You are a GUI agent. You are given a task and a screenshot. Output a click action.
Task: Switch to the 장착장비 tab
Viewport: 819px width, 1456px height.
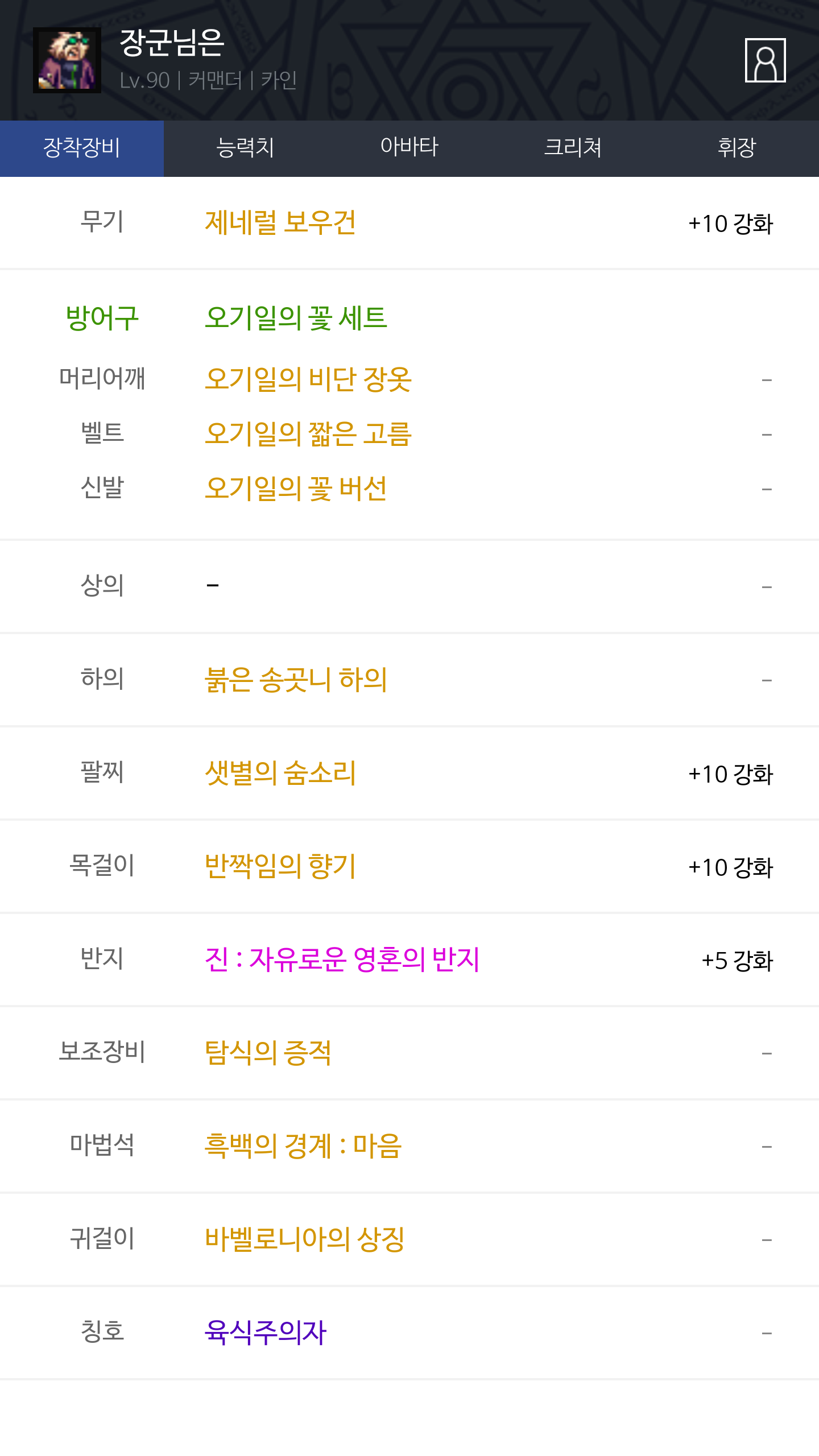(82, 148)
